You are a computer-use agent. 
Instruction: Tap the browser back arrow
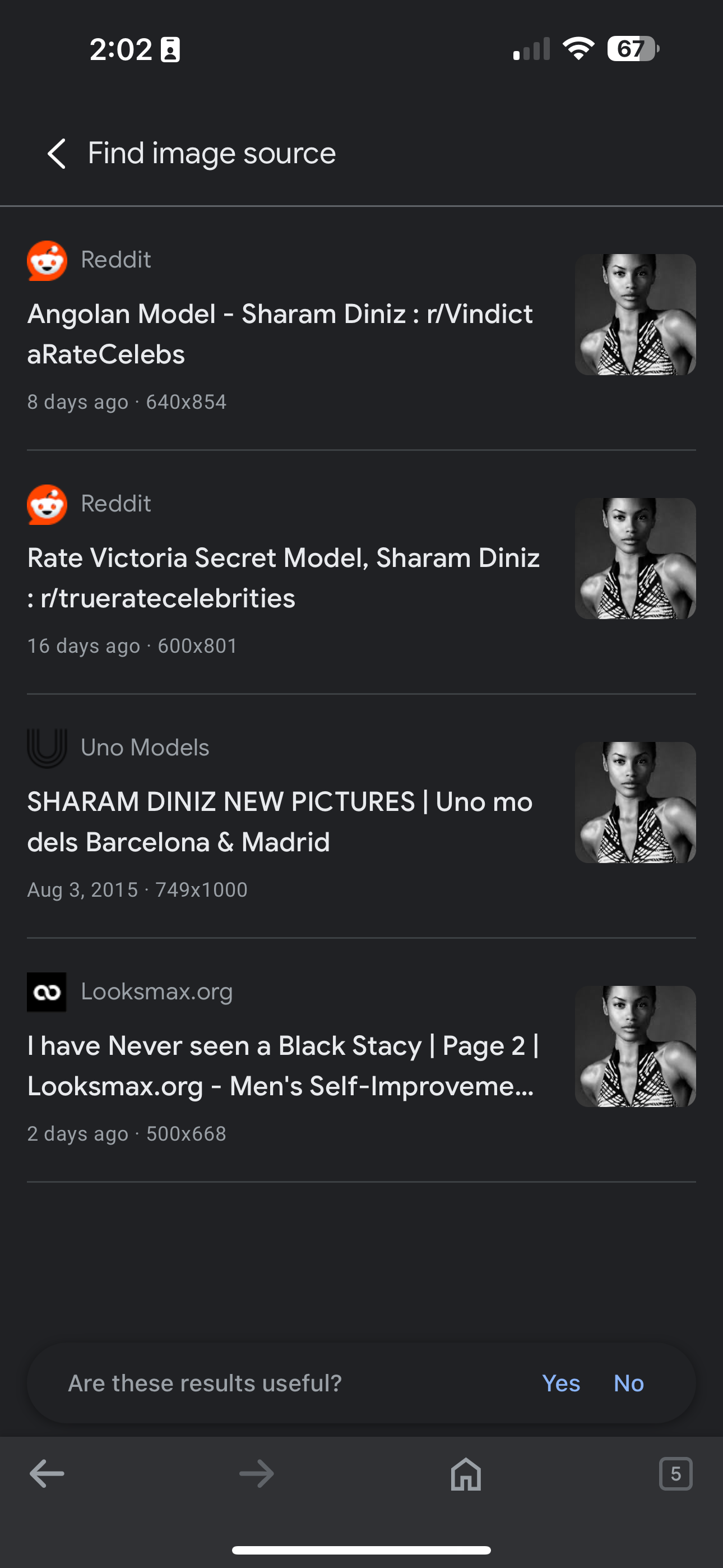tap(47, 1474)
